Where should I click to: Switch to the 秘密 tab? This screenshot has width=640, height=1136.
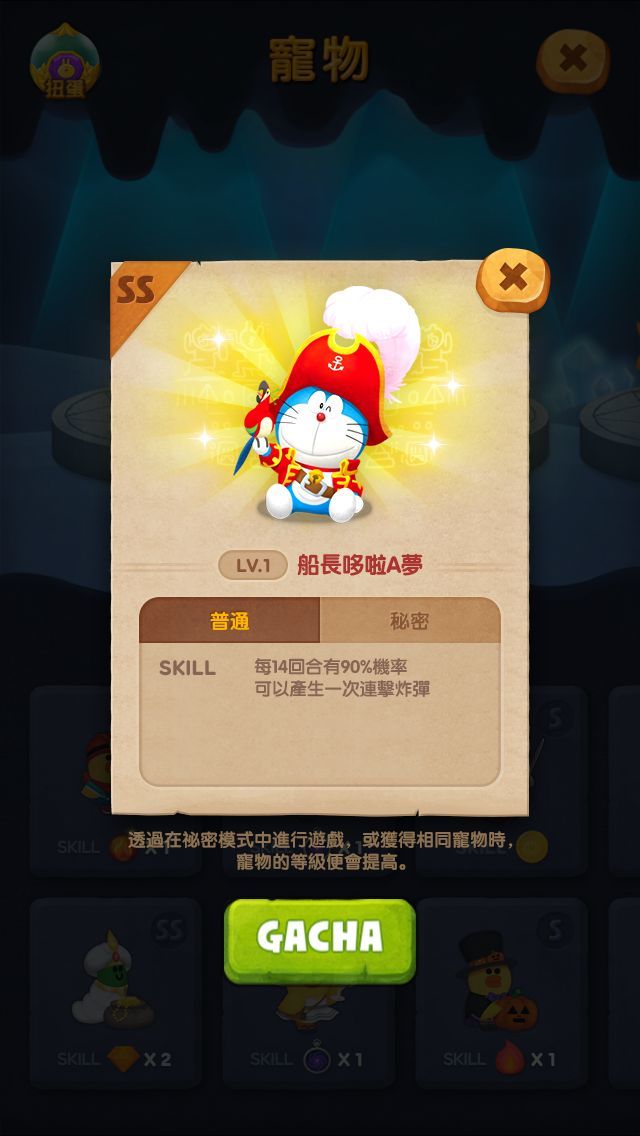409,621
